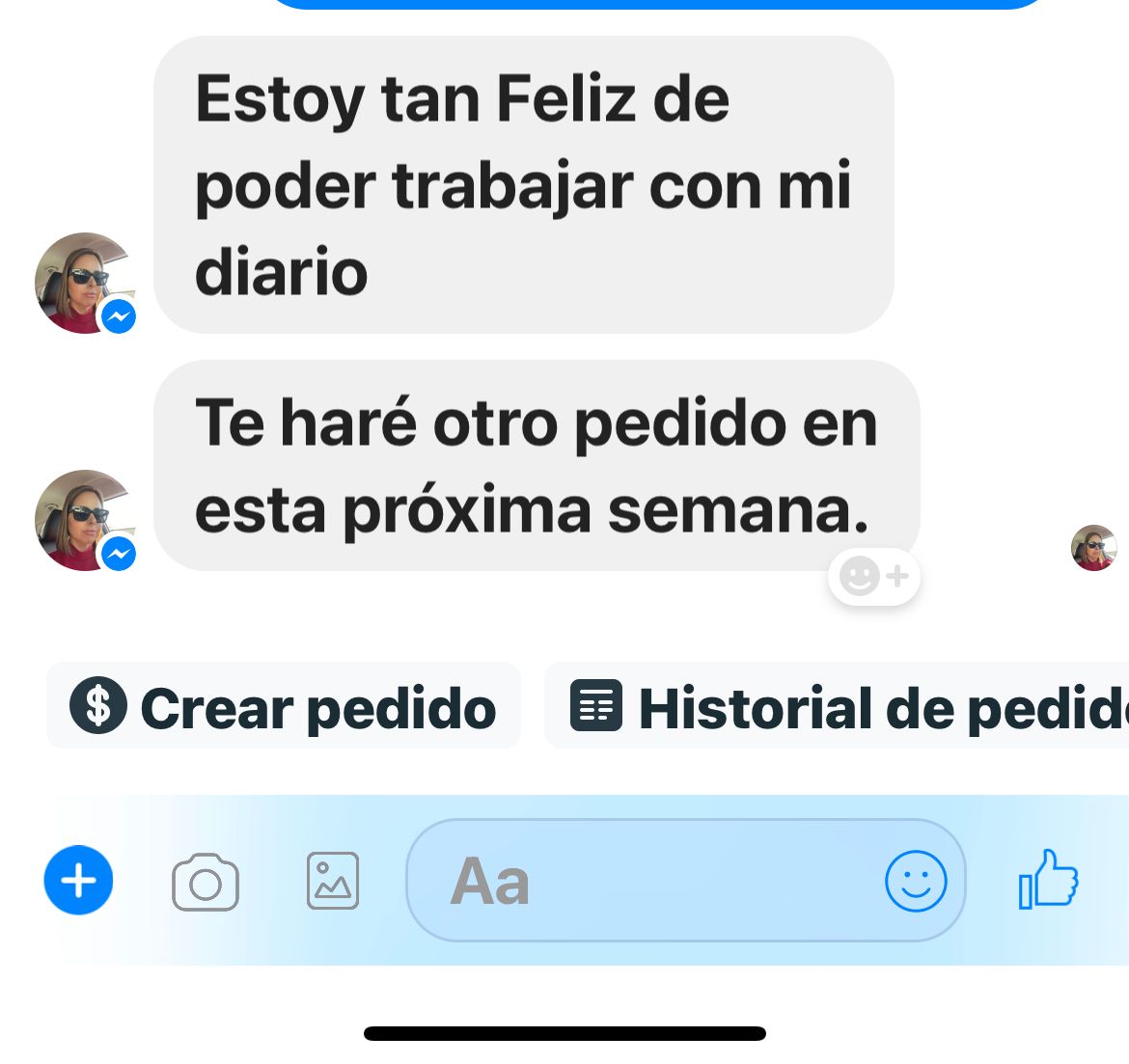This screenshot has height=1064, width=1129.
Task: Open the emoji picker in message field
Action: click(x=915, y=881)
